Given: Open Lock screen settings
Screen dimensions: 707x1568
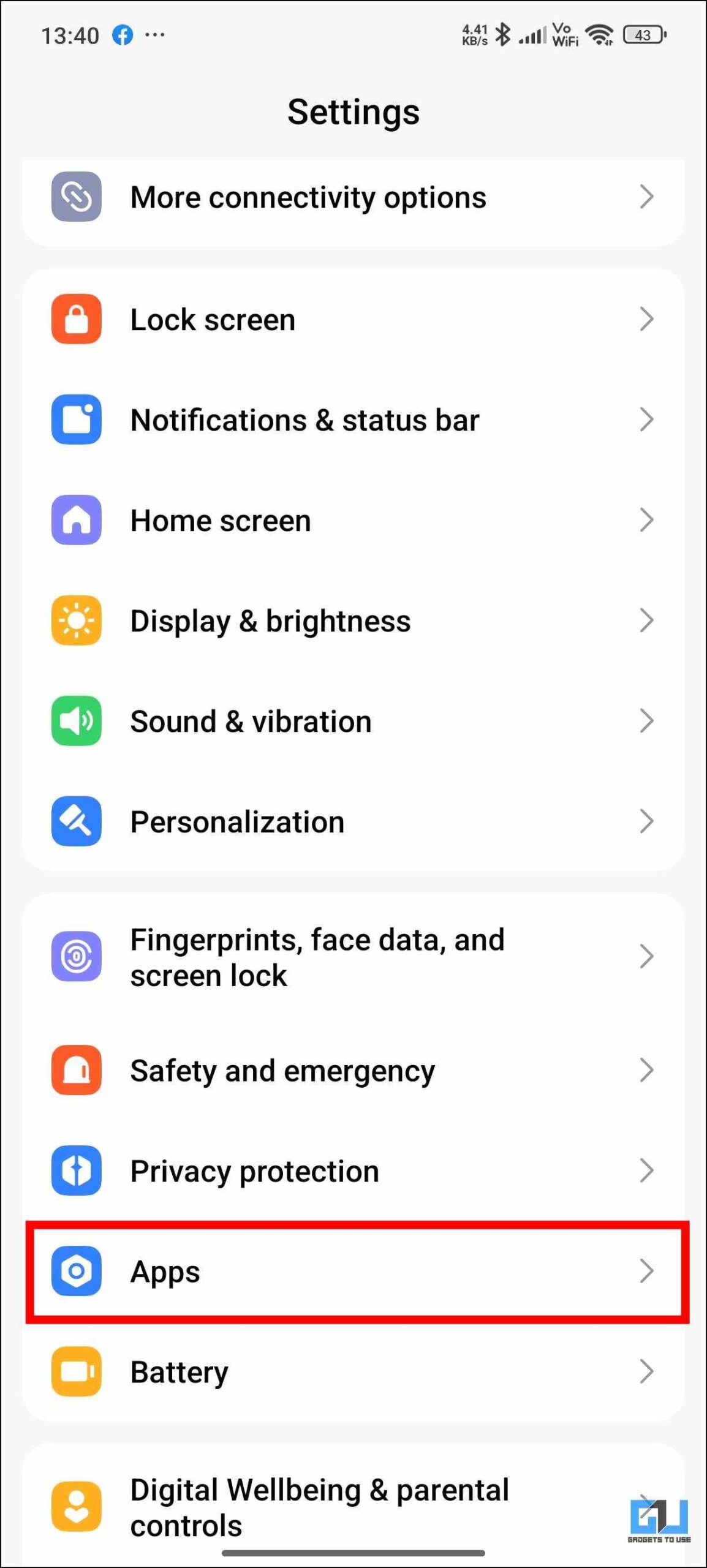Looking at the screenshot, I should 353,319.
